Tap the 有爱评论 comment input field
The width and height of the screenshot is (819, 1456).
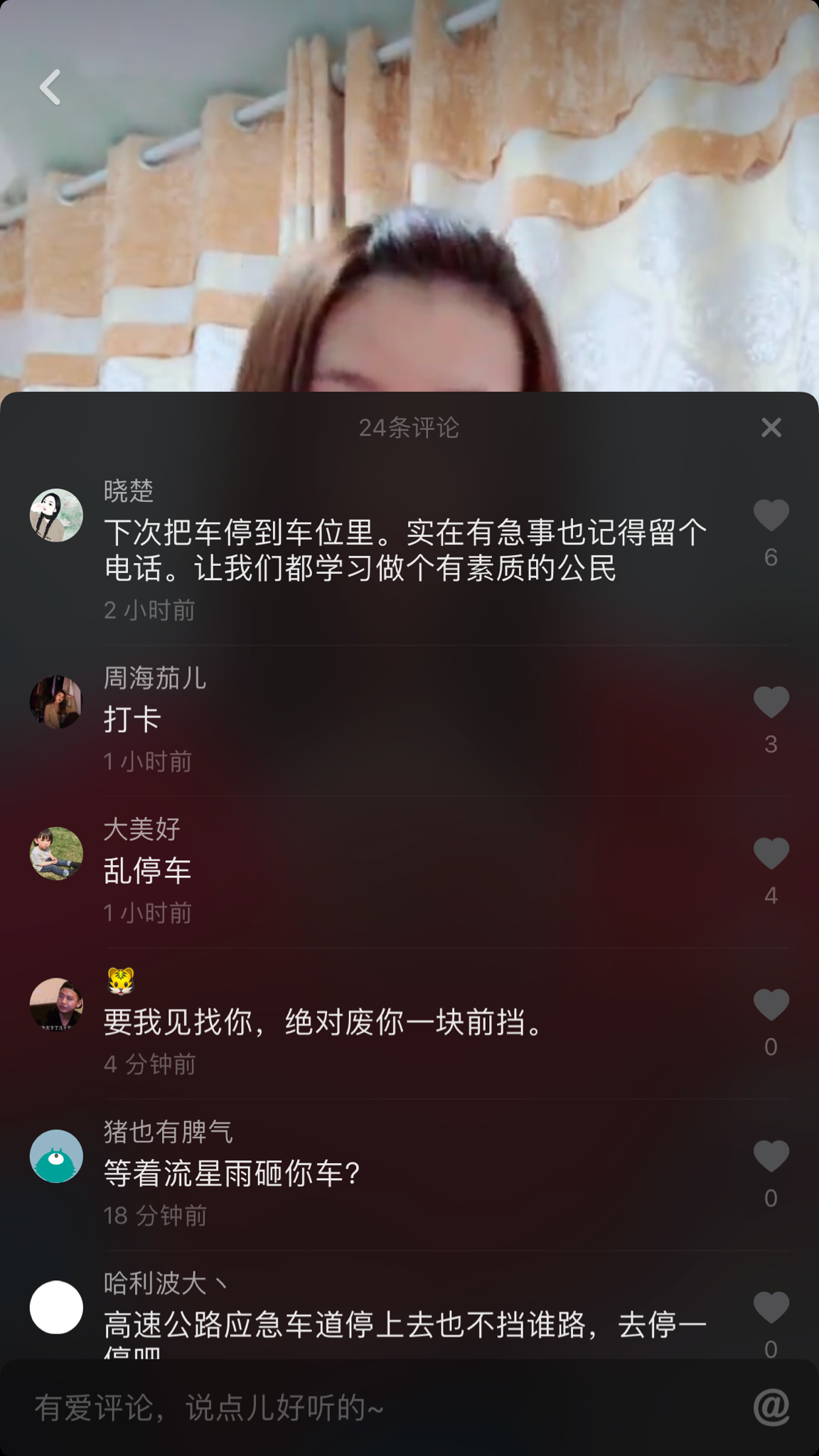pos(355,1408)
